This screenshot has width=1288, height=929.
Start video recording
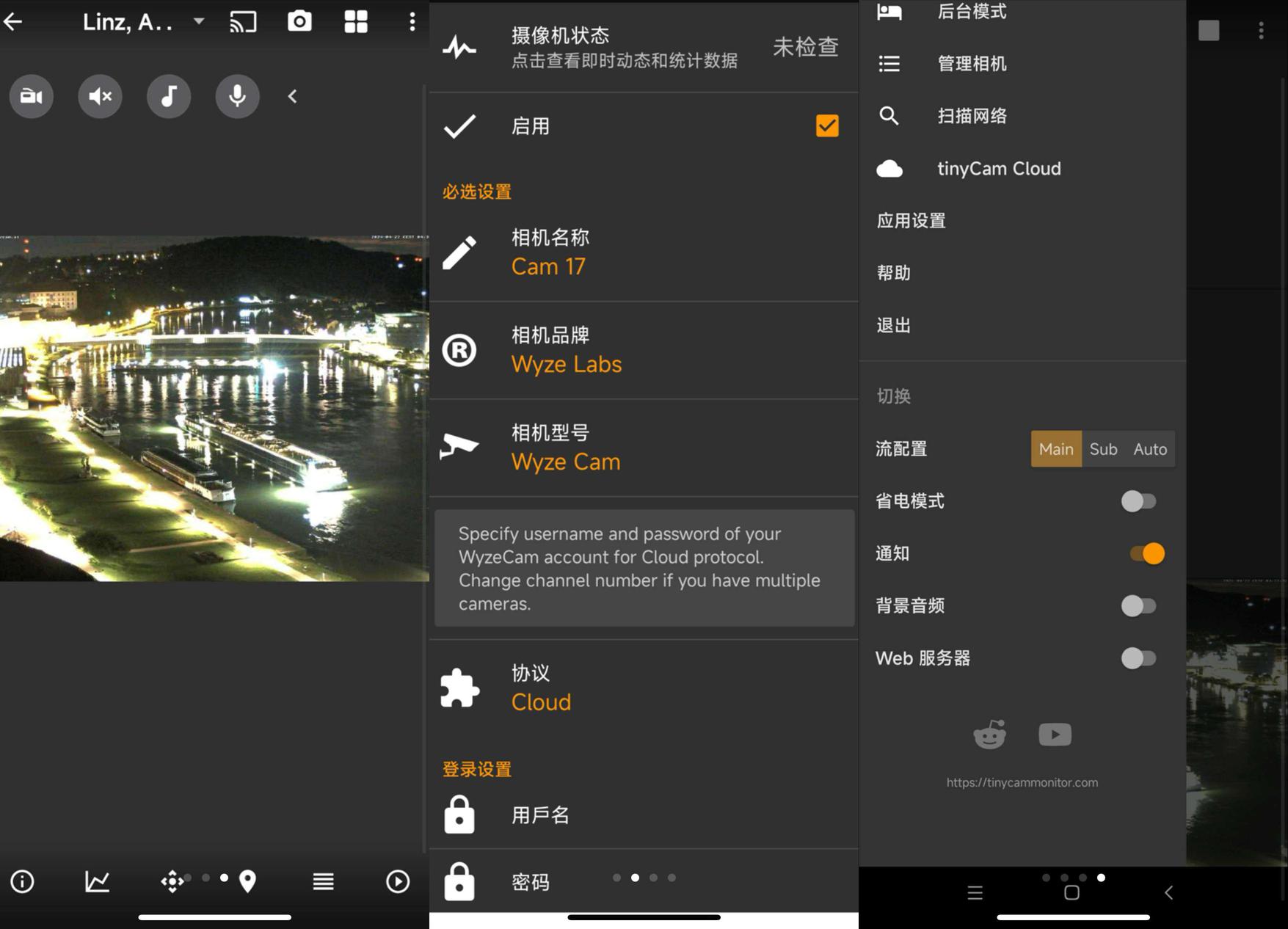(x=31, y=96)
